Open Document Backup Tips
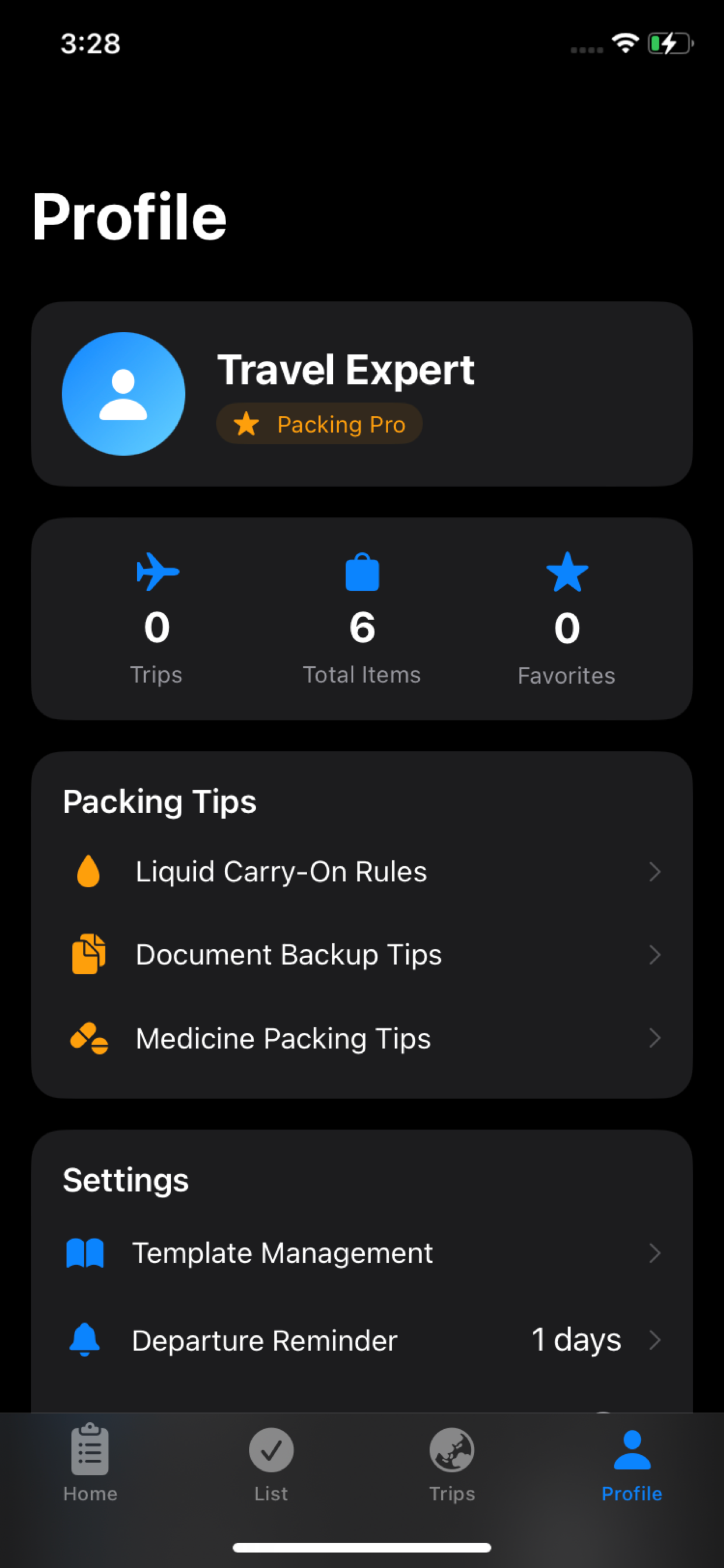This screenshot has width=724, height=1568. [x=362, y=954]
